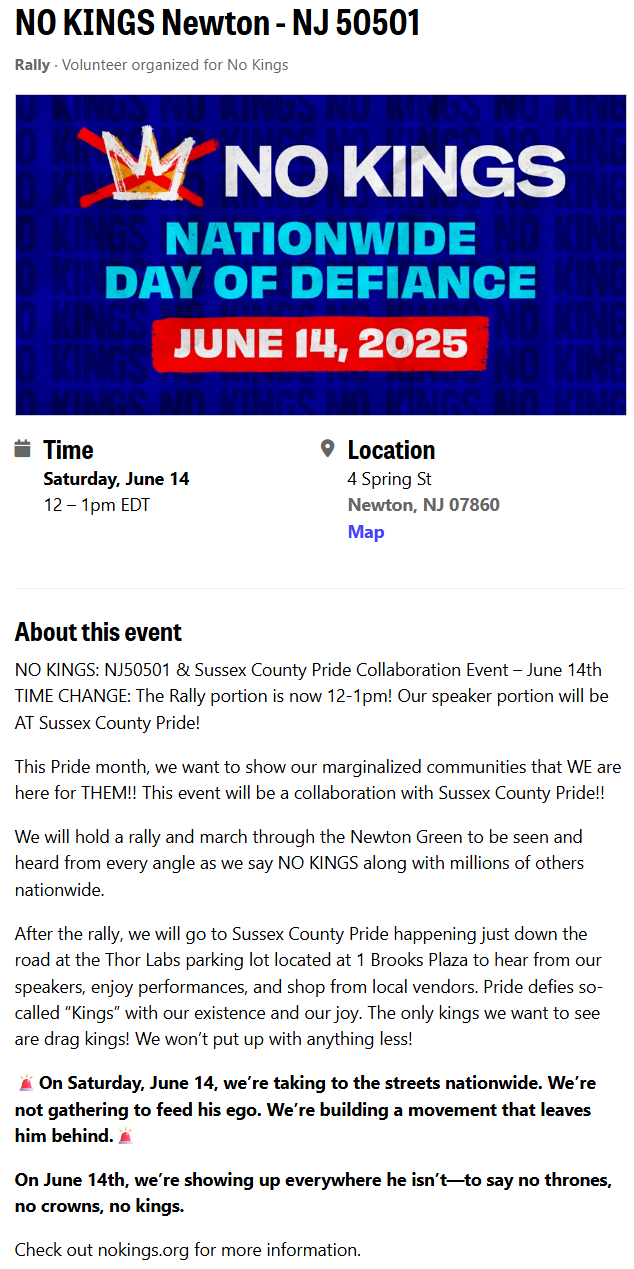634x1269 pixels.
Task: Open the Map link under Location
Action: (366, 532)
